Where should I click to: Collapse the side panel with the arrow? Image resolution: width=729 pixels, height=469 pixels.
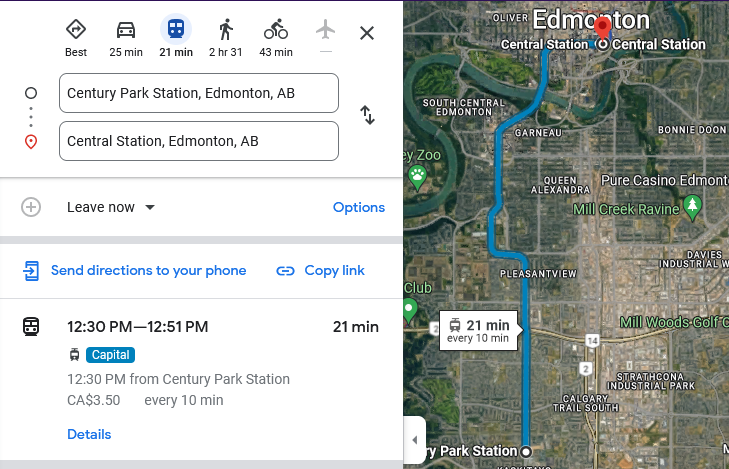point(415,440)
